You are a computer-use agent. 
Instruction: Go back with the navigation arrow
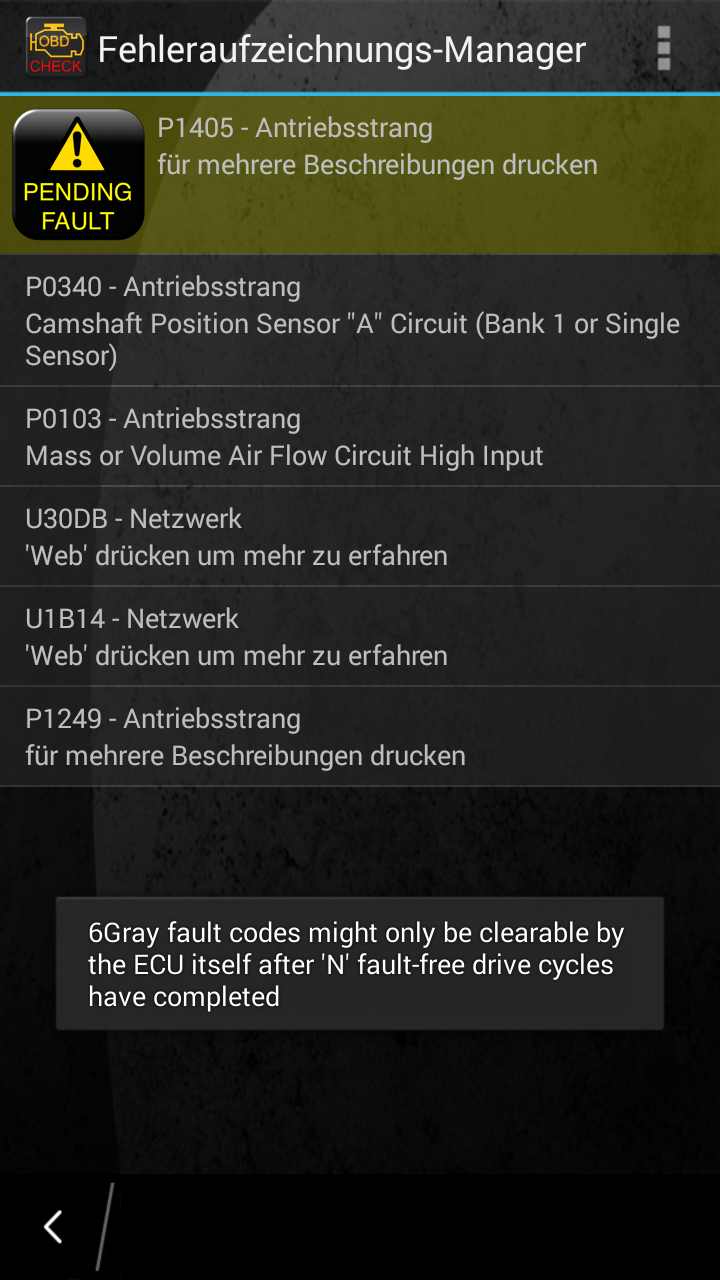tap(53, 1227)
